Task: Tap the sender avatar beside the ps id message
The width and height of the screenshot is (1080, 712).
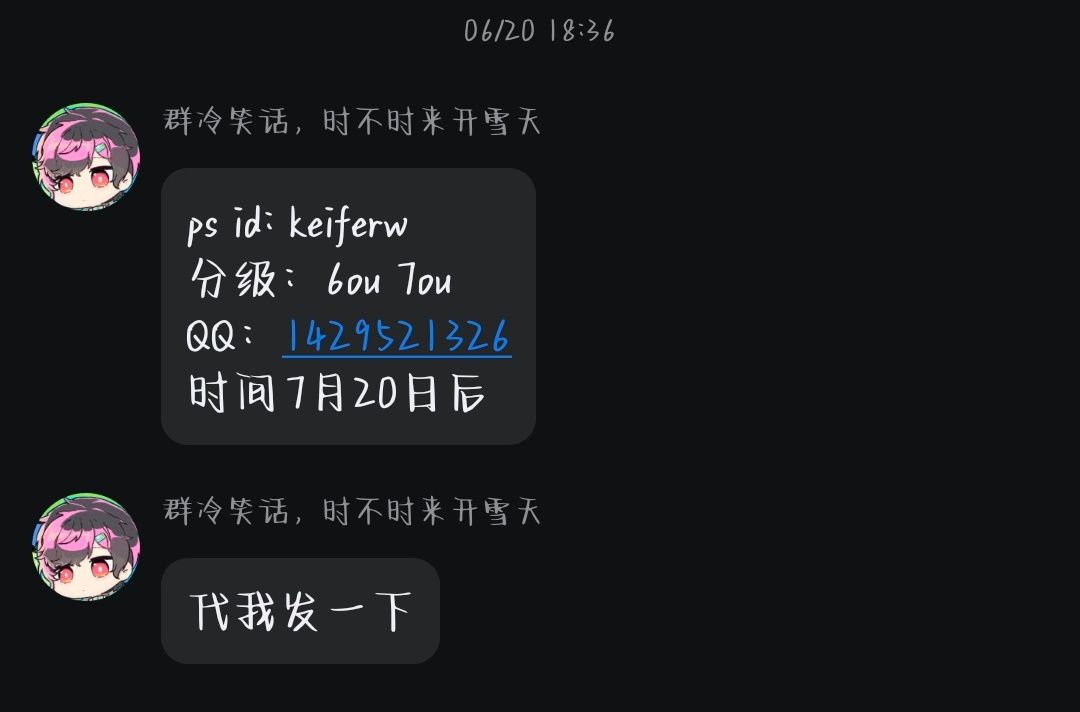Action: pos(86,158)
